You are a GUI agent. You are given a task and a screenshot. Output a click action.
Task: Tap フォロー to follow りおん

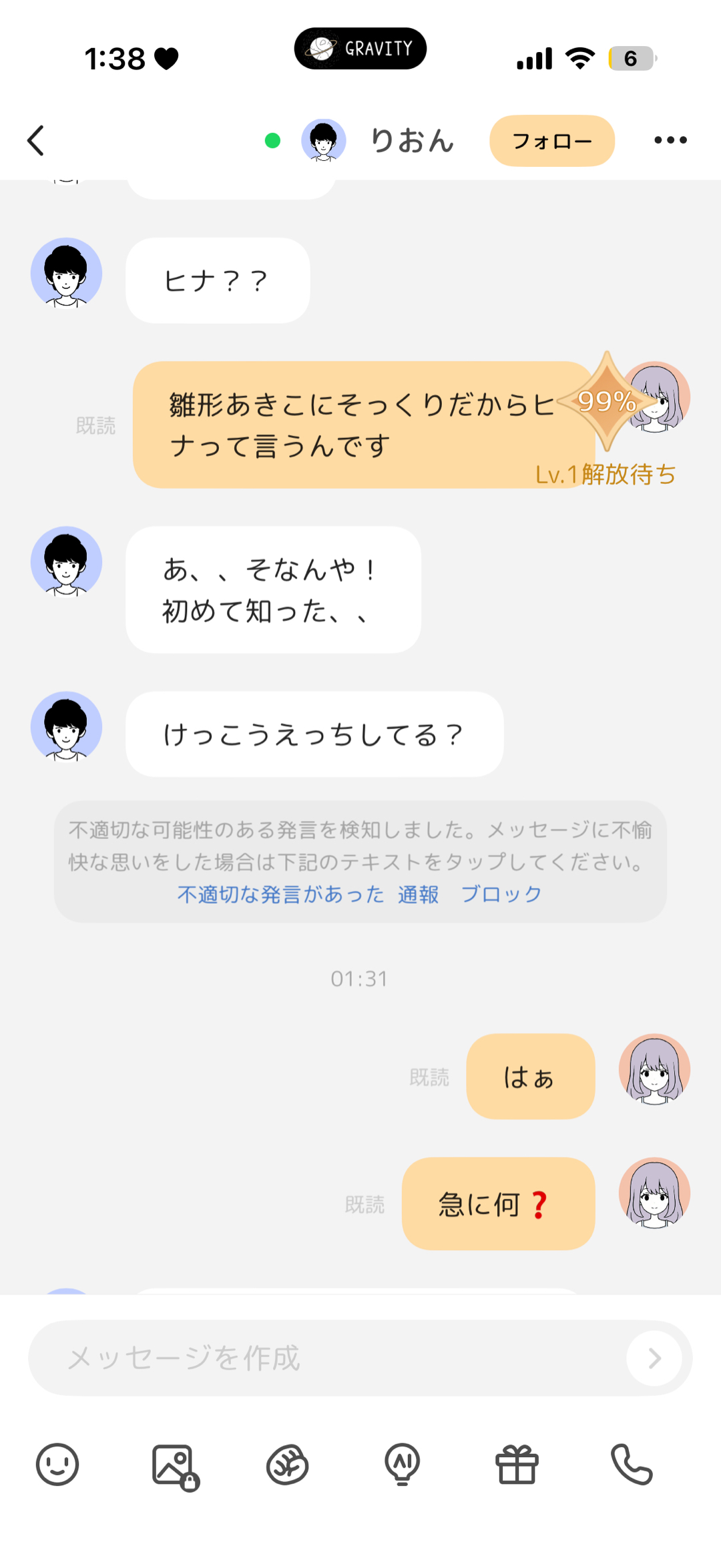click(551, 141)
